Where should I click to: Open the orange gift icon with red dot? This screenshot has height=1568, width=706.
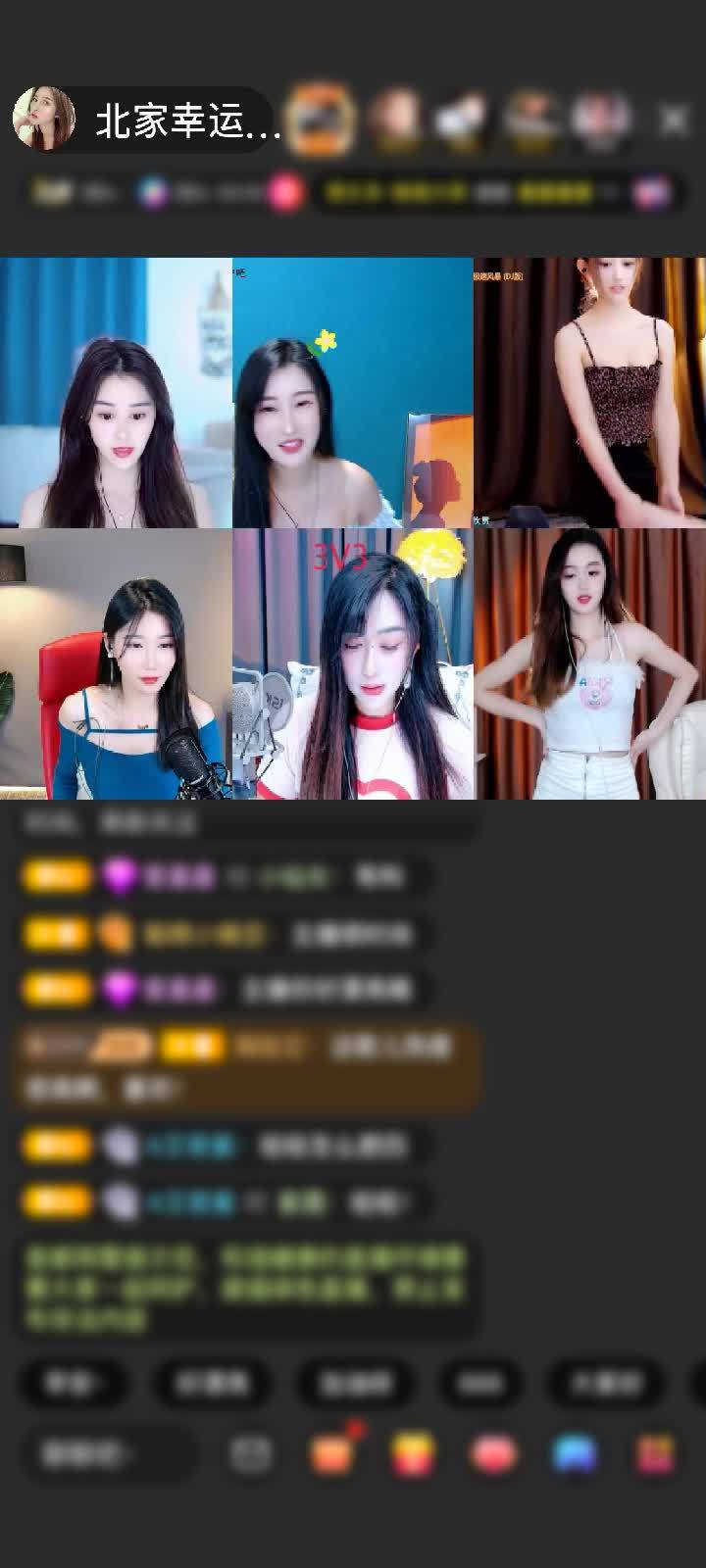click(x=333, y=1453)
